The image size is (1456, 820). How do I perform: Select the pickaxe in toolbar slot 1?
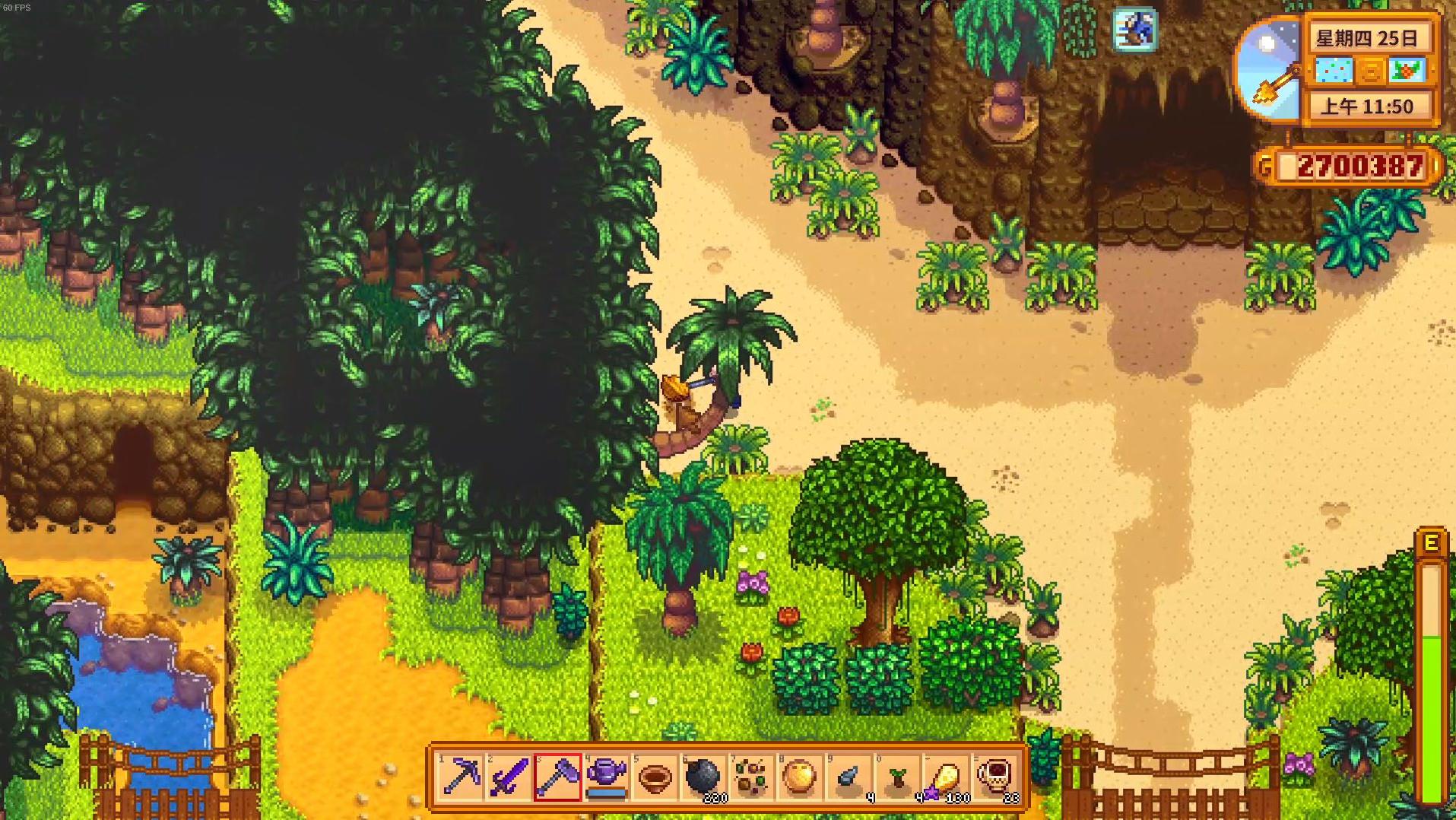coord(462,777)
